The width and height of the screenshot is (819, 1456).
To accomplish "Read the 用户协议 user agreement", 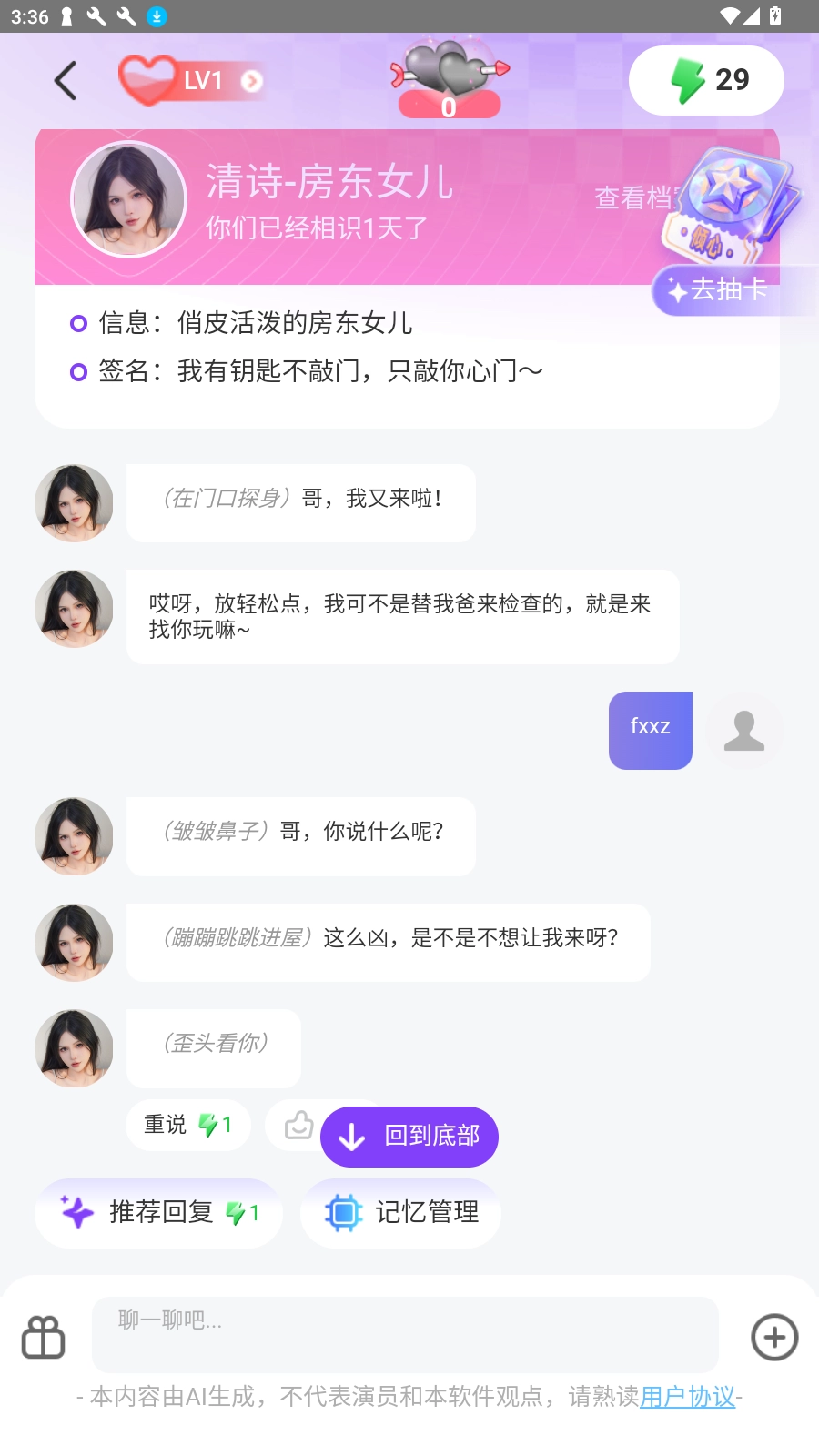I will [x=687, y=1397].
